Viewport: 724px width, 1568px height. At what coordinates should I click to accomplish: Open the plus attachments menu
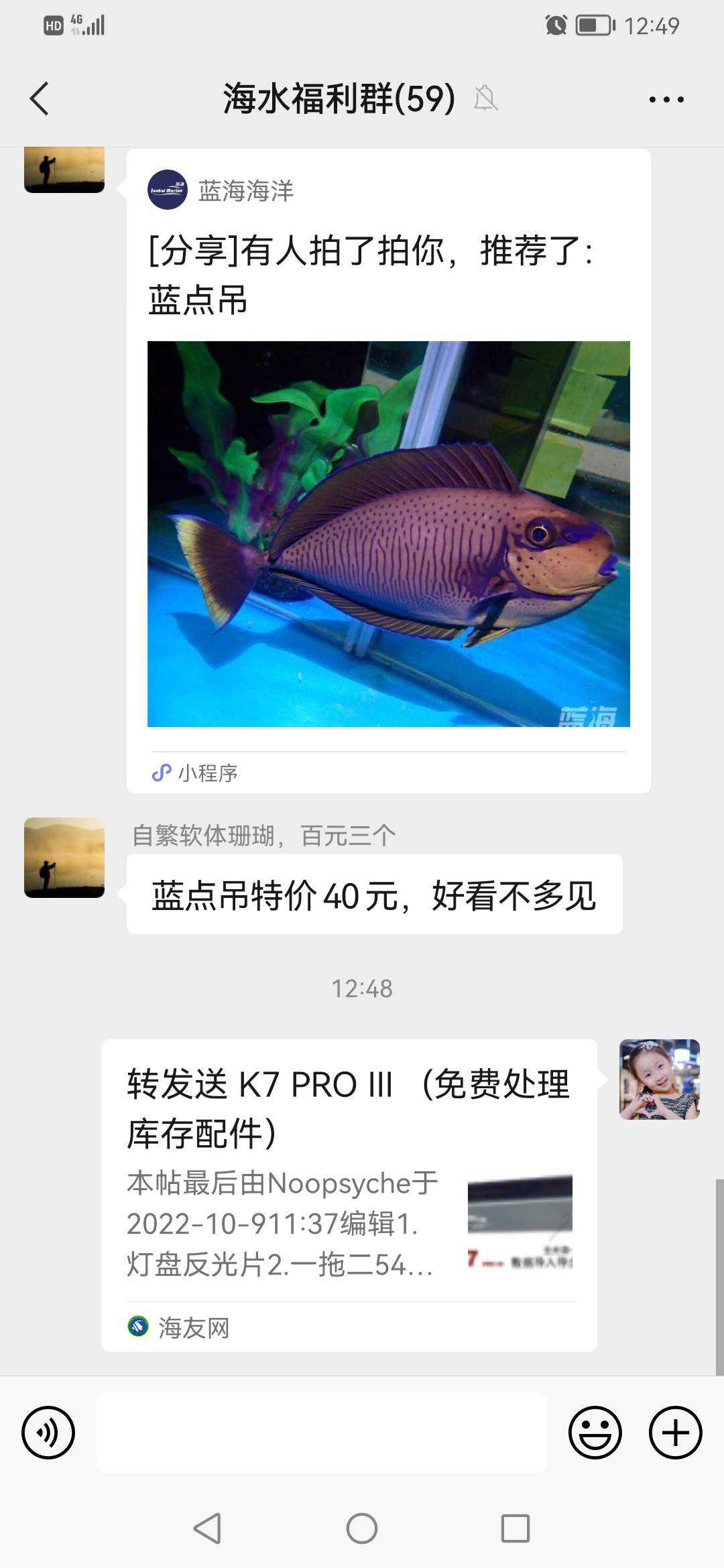point(675,1433)
